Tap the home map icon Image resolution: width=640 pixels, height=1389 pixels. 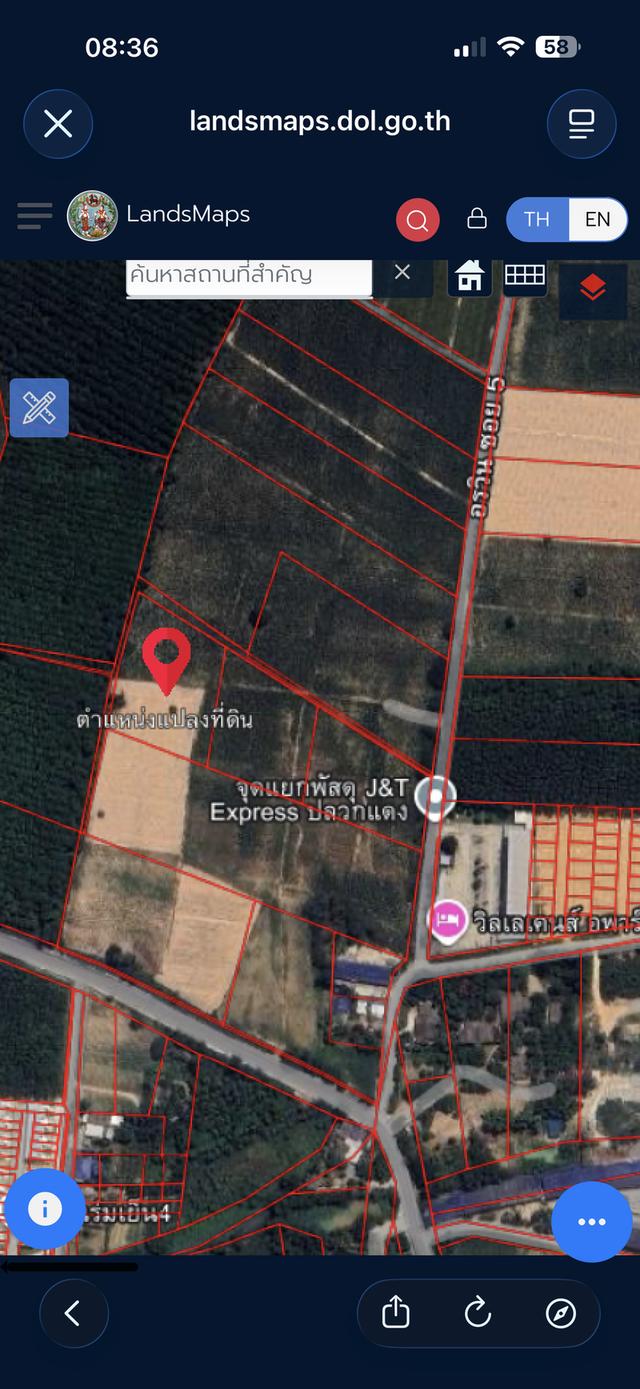click(x=469, y=276)
